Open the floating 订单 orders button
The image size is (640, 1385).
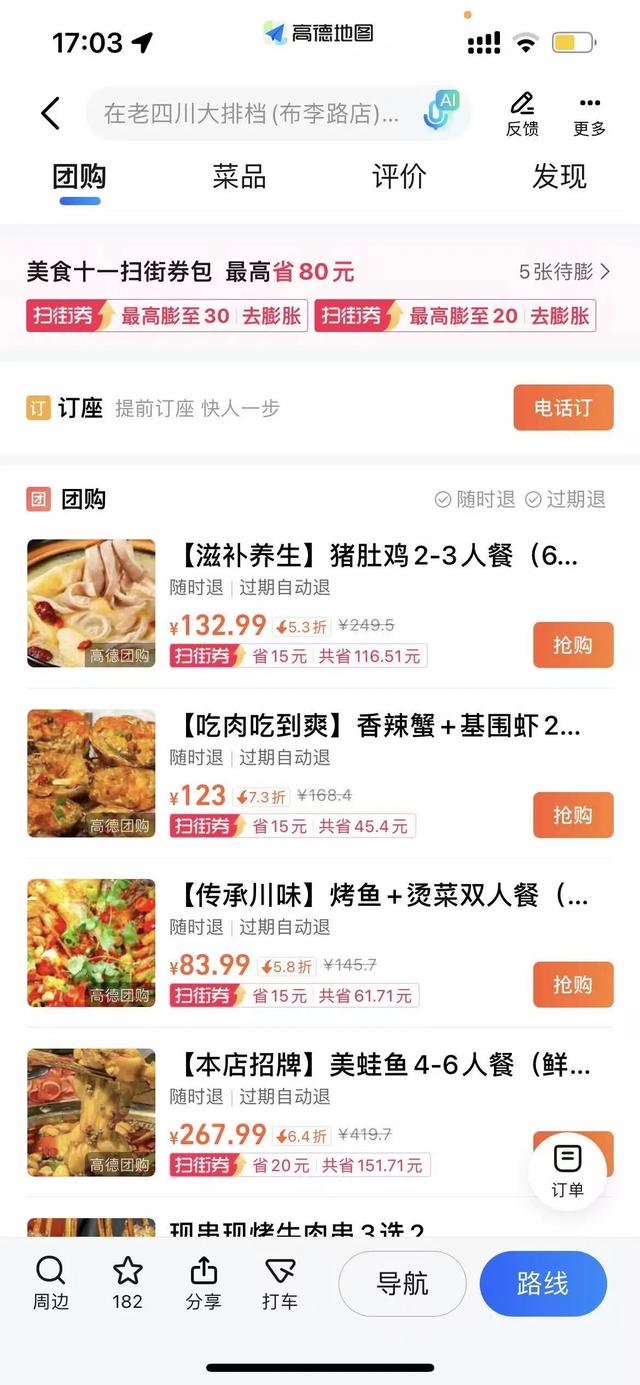[567, 1170]
